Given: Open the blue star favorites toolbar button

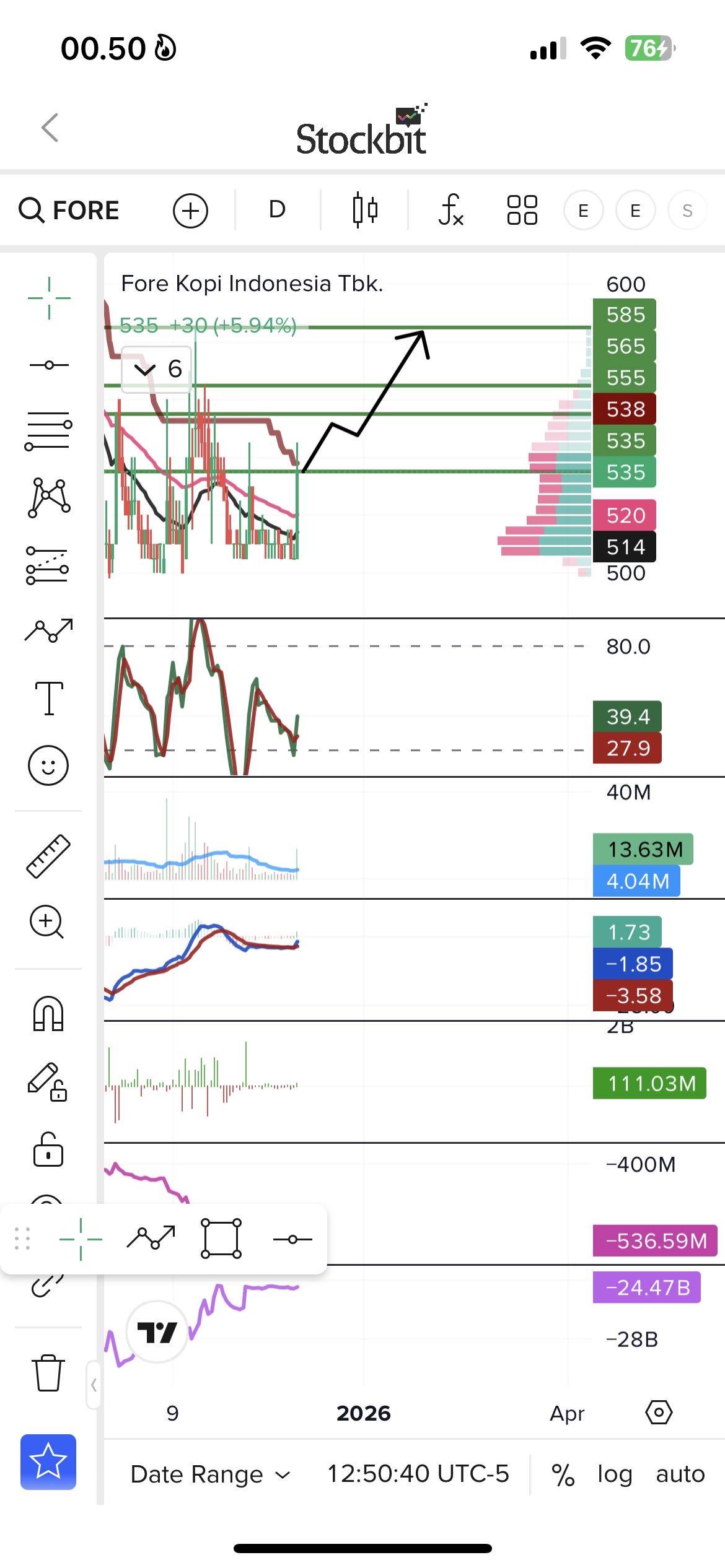Looking at the screenshot, I should coord(48,1461).
